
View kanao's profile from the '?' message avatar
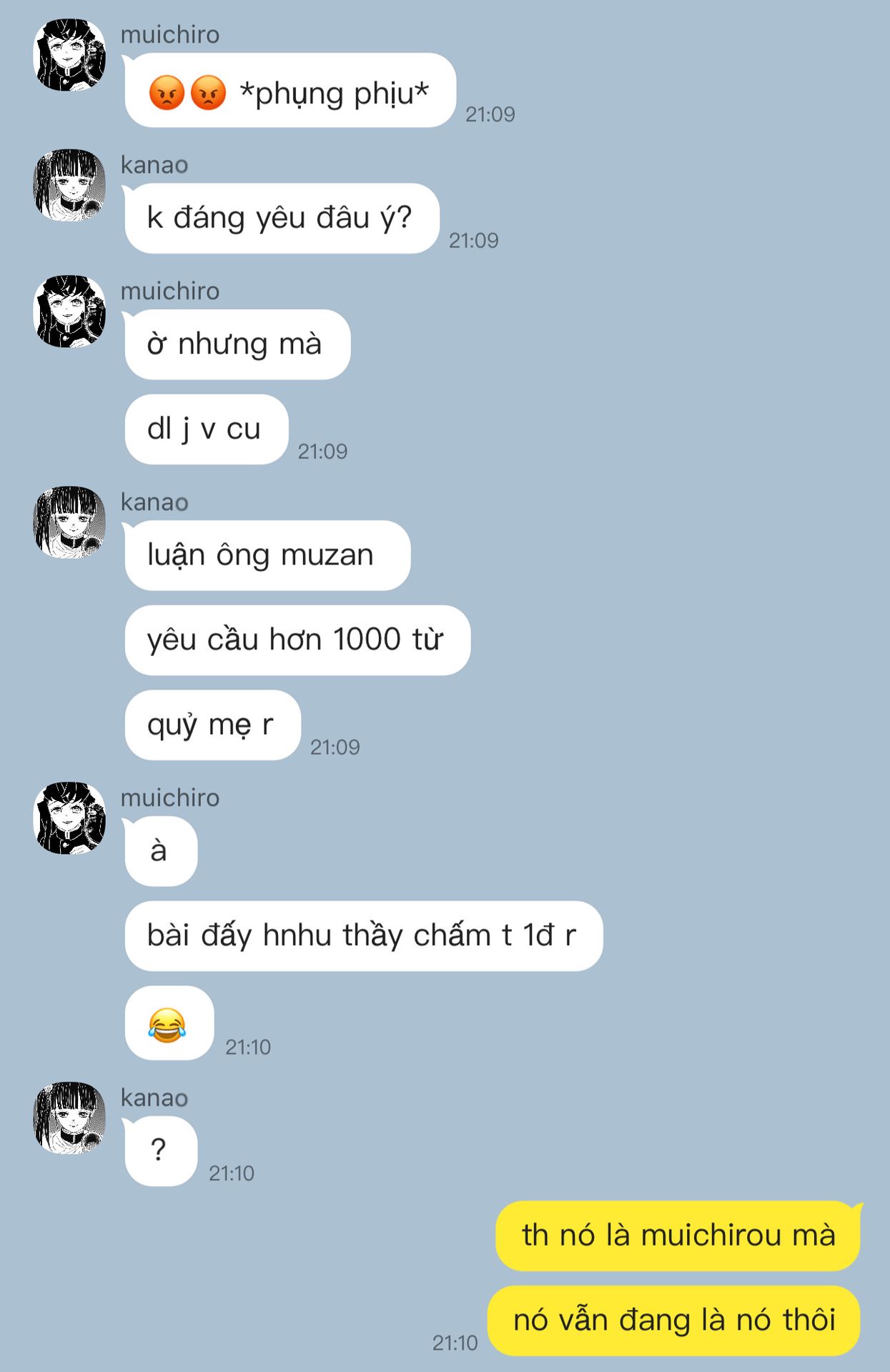[x=69, y=1118]
